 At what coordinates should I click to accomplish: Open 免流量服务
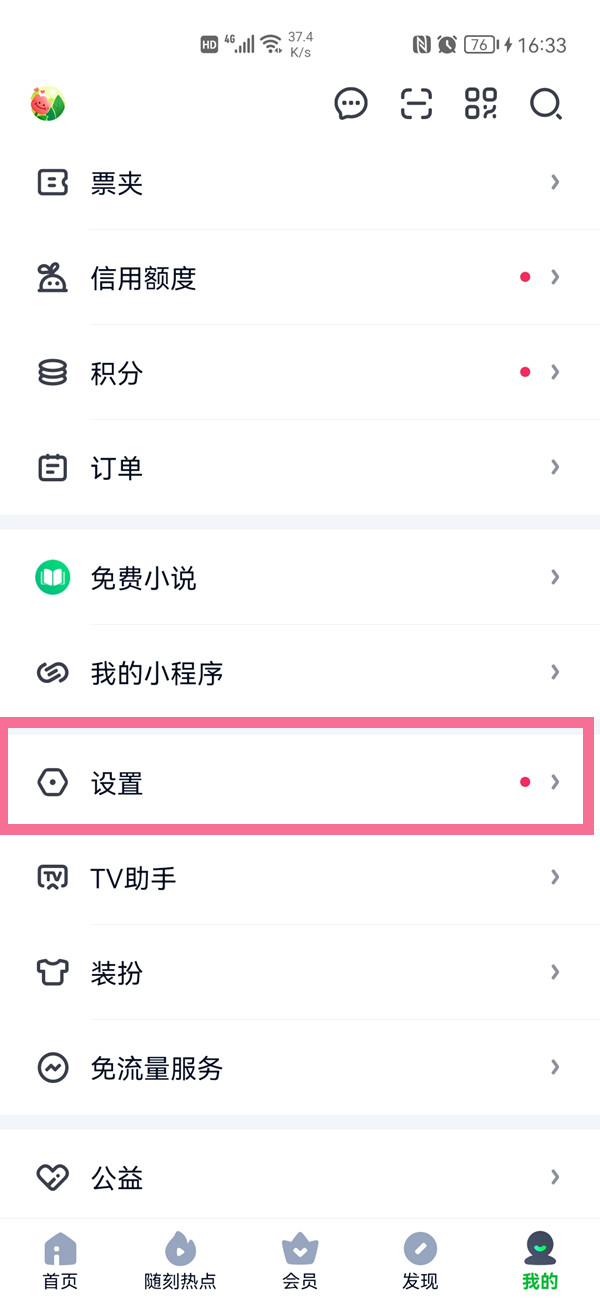(300, 1068)
